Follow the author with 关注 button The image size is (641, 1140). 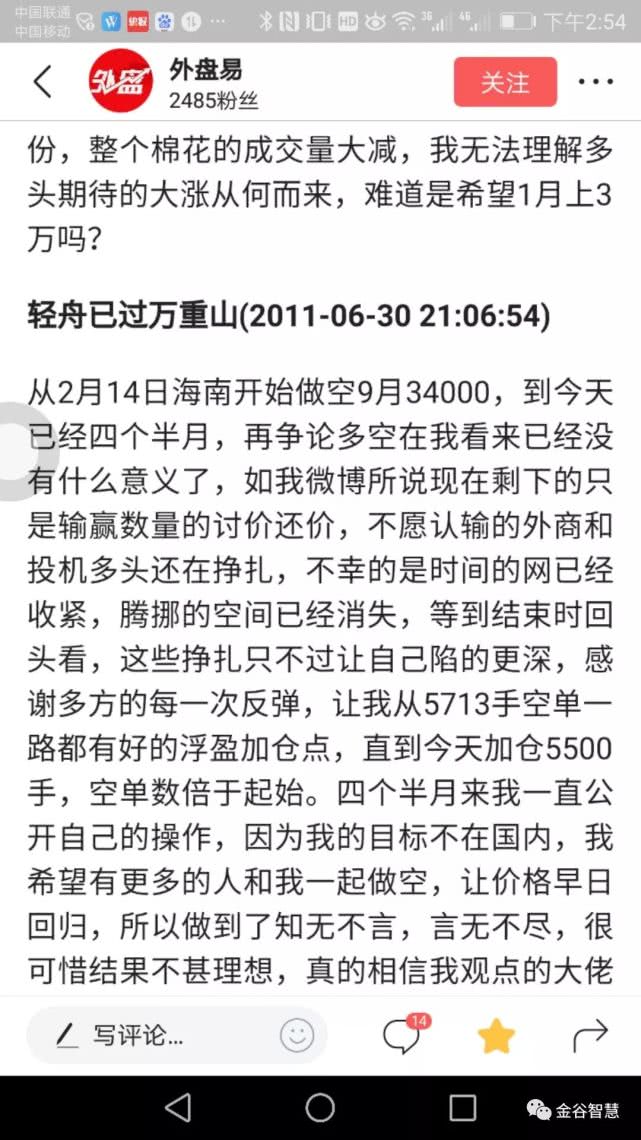505,82
